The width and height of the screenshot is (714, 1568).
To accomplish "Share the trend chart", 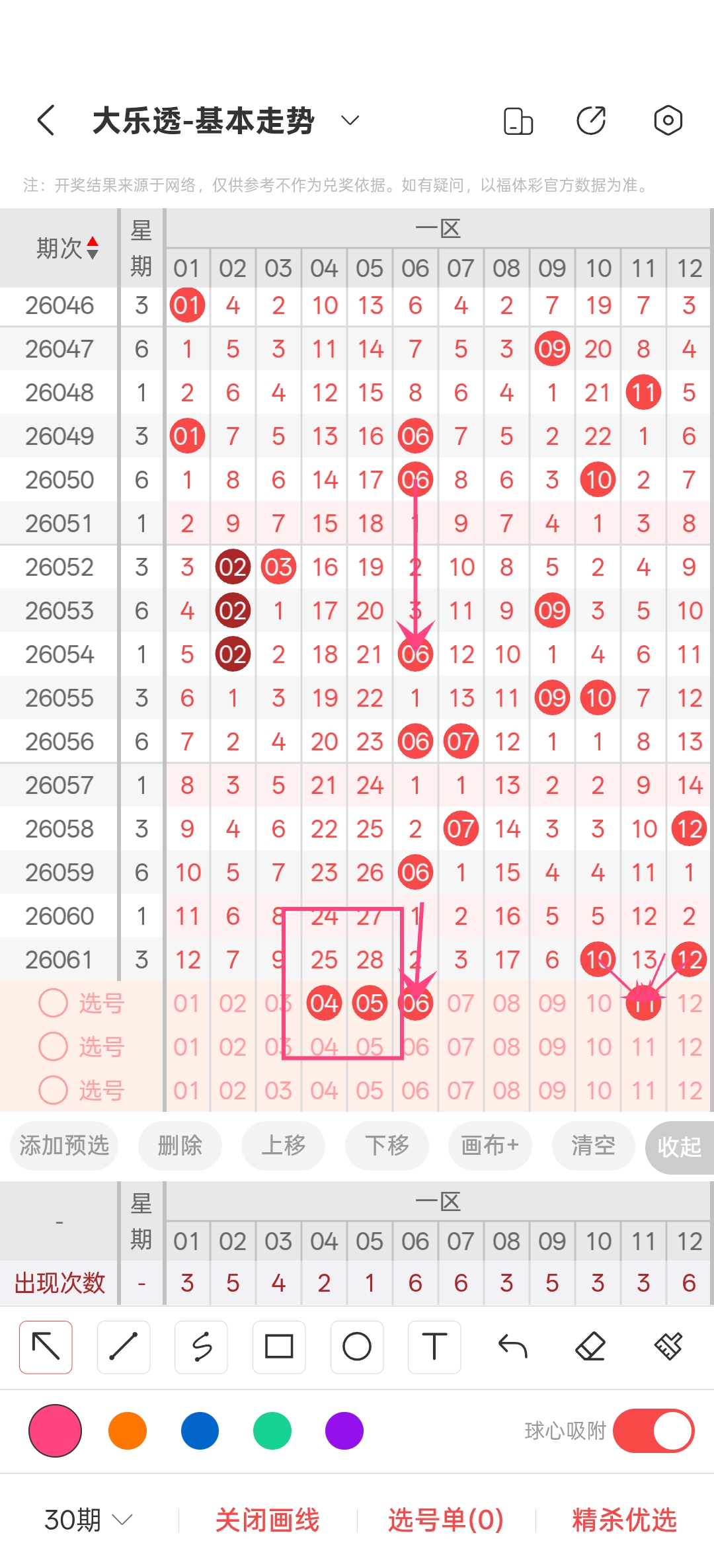I will [x=591, y=120].
